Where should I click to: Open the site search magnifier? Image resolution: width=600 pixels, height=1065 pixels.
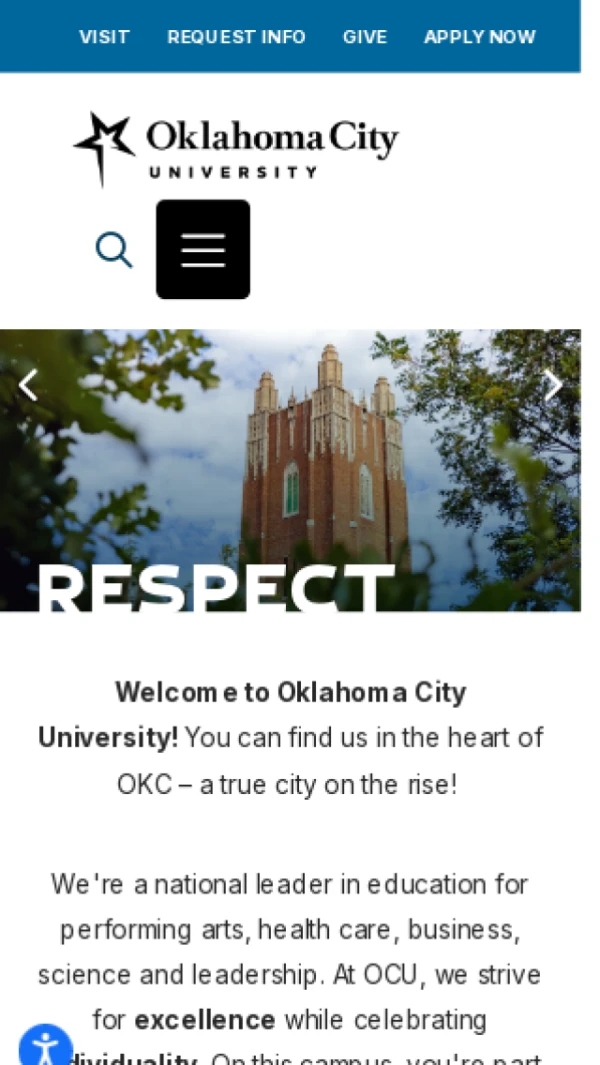(114, 250)
